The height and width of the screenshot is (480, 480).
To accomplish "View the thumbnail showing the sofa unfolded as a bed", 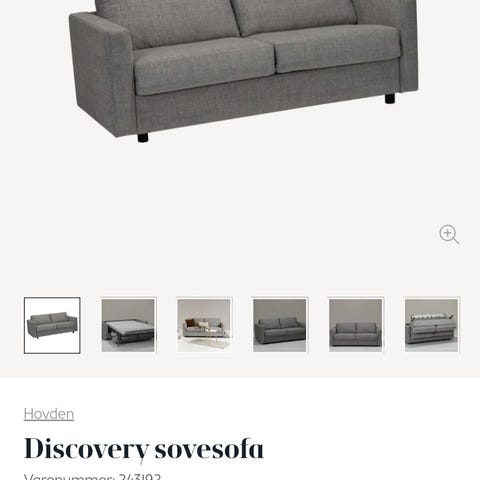I will pyautogui.click(x=128, y=325).
